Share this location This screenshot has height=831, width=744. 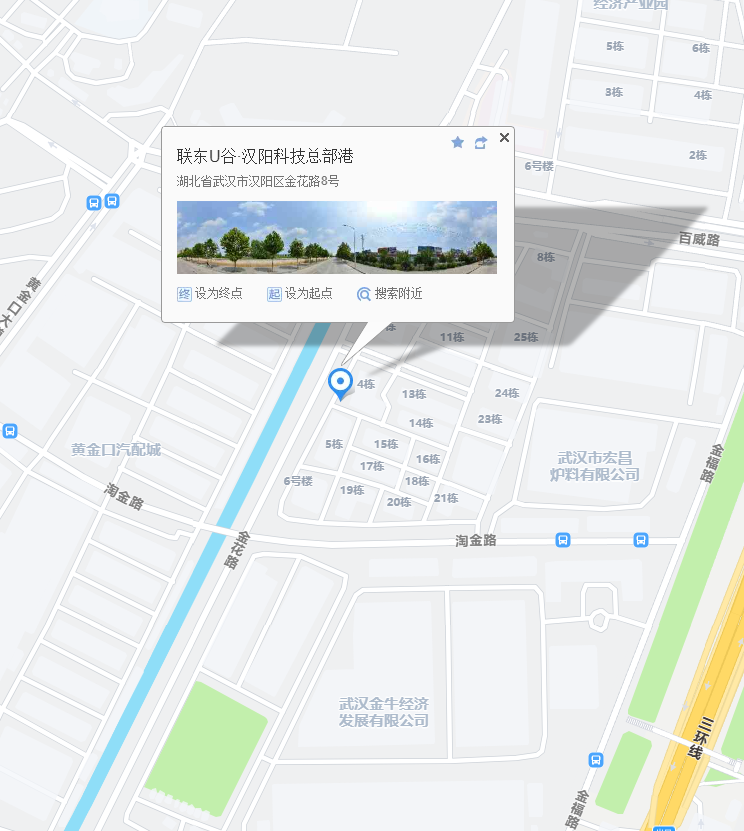[x=481, y=143]
